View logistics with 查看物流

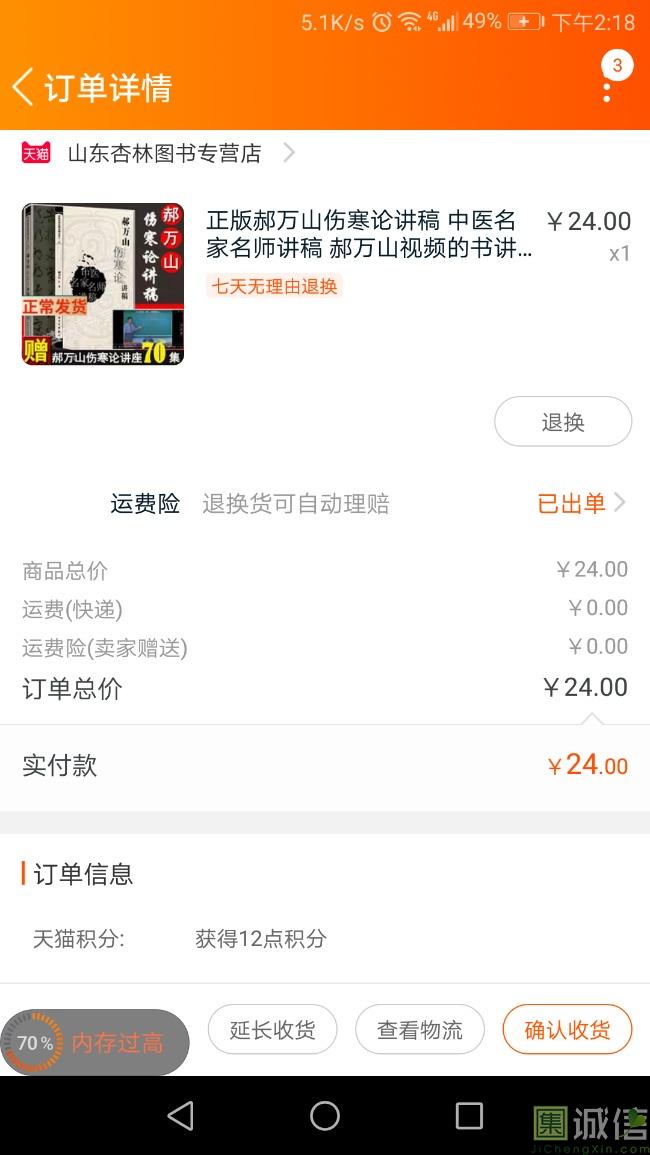pos(420,1030)
